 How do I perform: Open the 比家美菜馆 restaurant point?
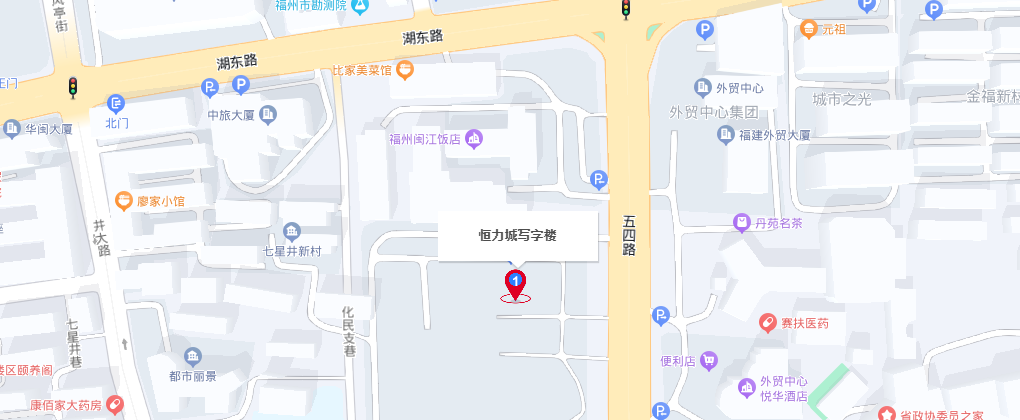pyautogui.click(x=404, y=71)
